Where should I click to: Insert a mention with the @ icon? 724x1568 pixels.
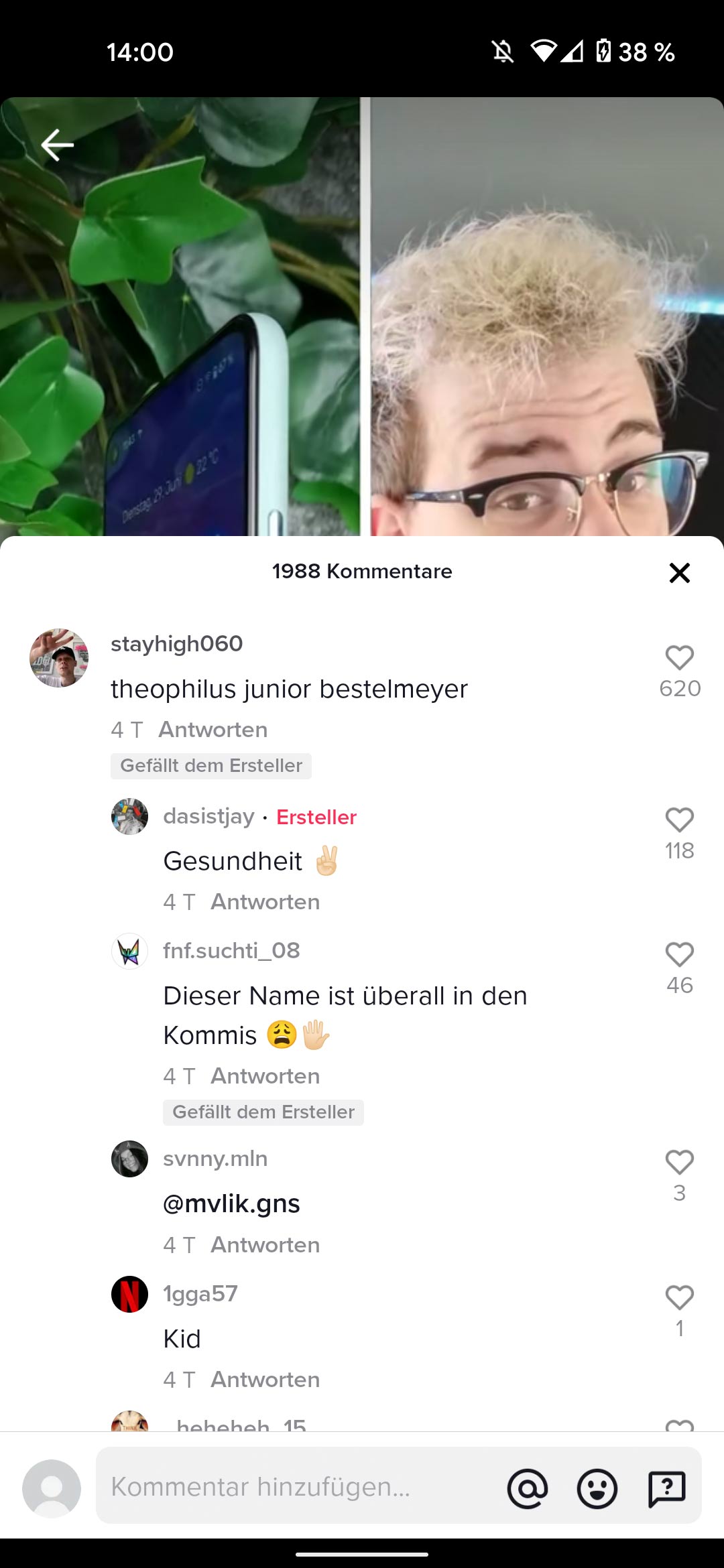click(x=528, y=1488)
